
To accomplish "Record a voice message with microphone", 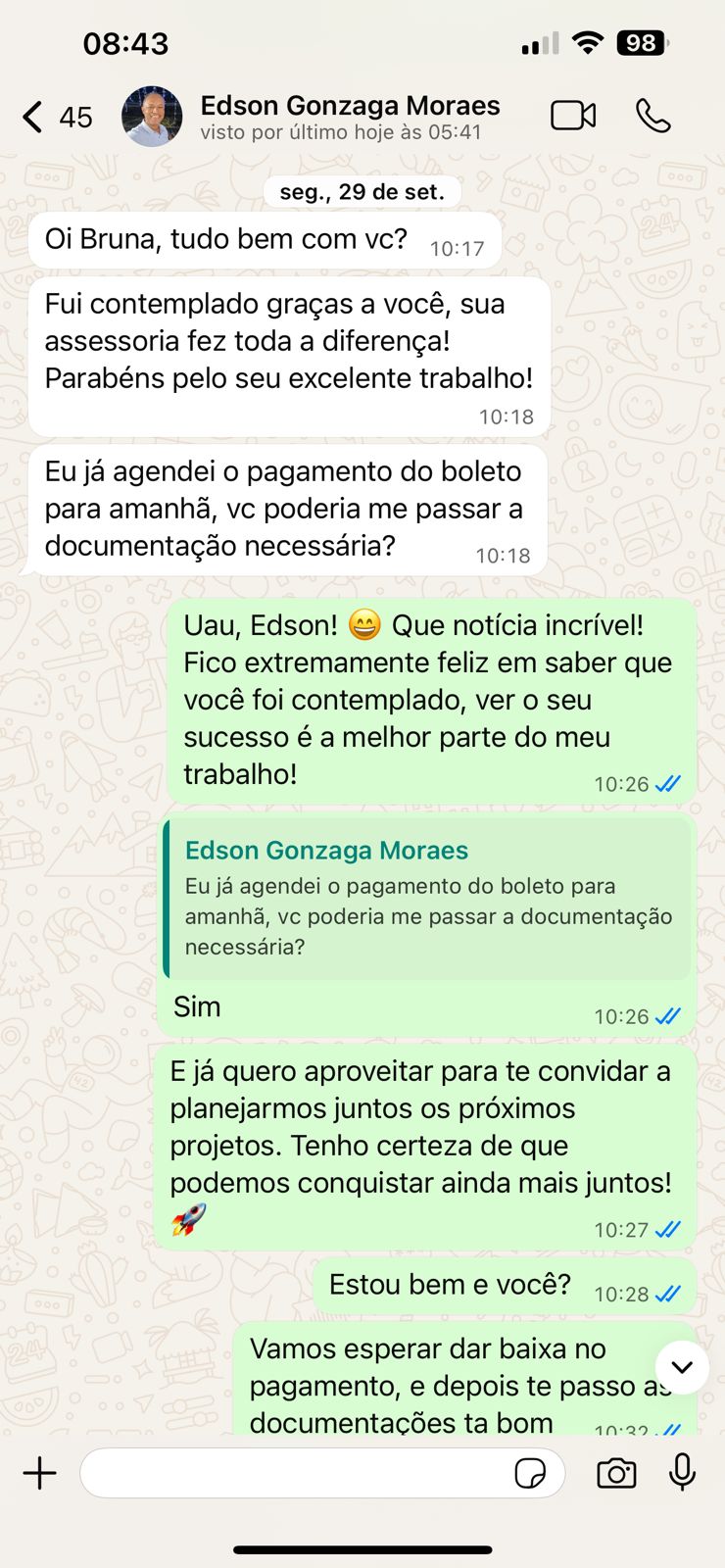I will pos(682,1473).
